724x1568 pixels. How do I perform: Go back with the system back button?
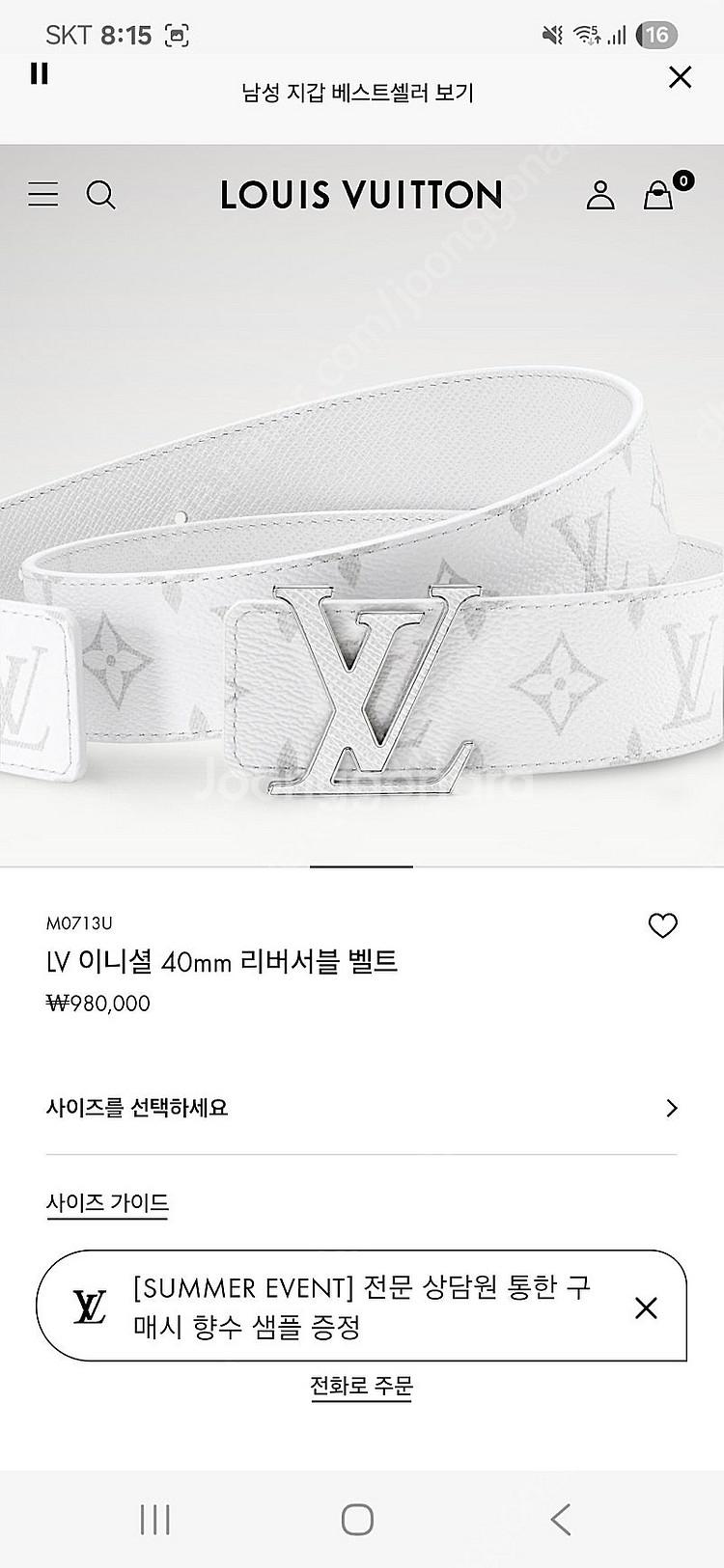pos(561,1520)
